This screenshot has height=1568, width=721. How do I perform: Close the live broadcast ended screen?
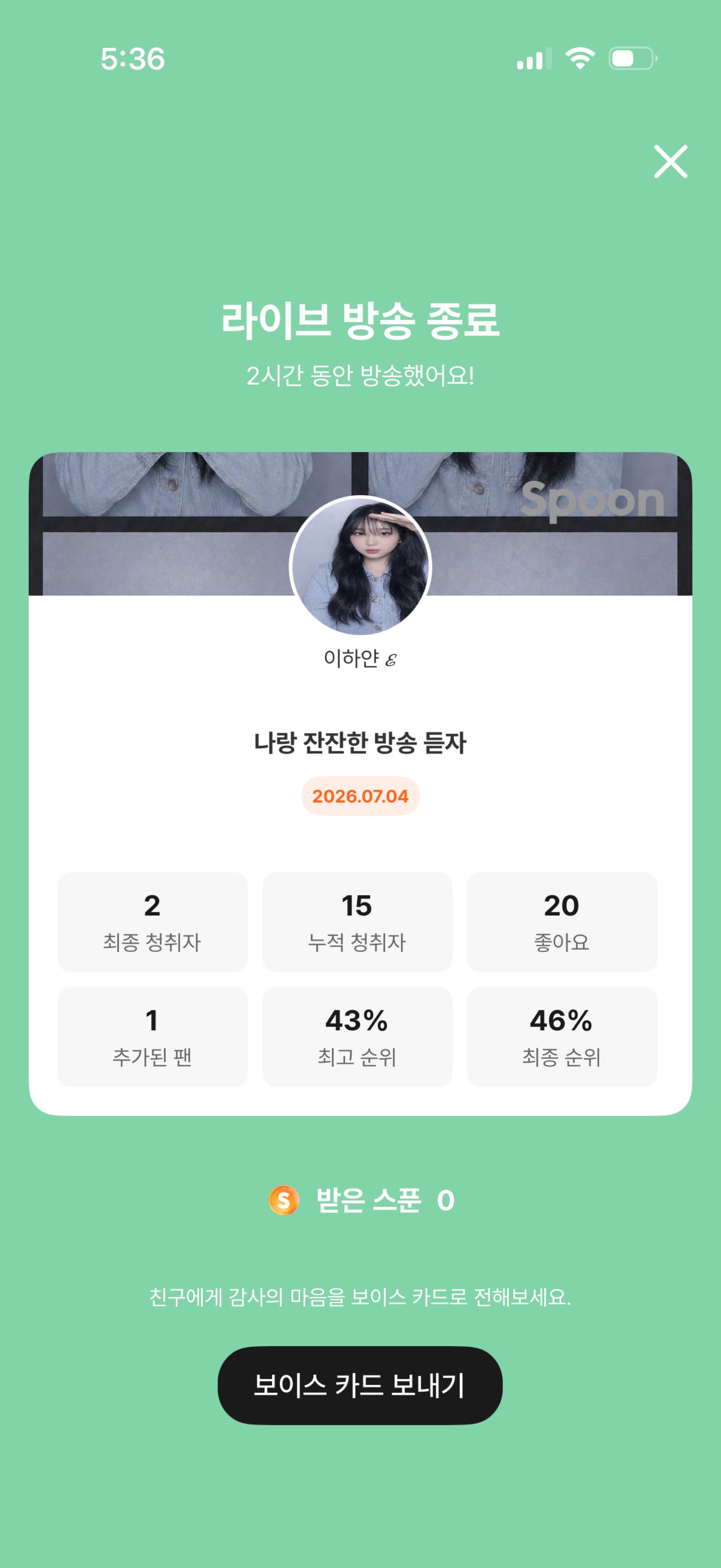[x=670, y=161]
